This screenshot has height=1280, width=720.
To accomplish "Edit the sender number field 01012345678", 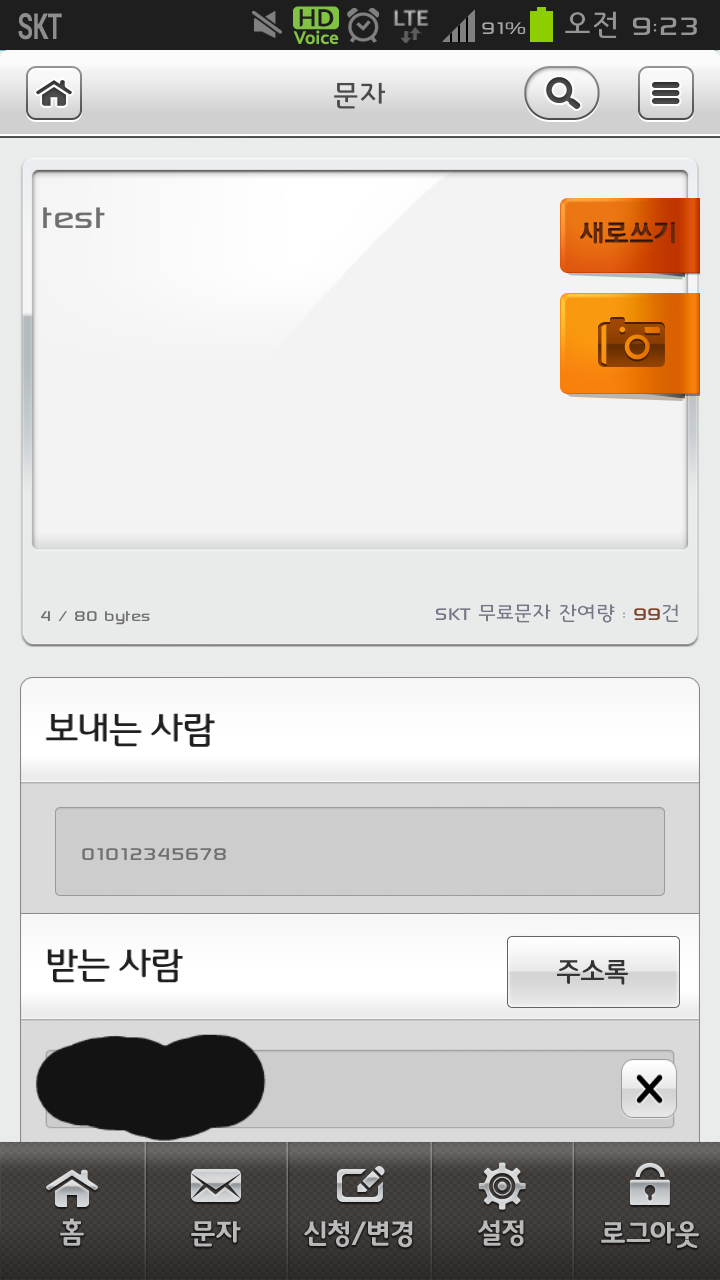I will point(359,852).
